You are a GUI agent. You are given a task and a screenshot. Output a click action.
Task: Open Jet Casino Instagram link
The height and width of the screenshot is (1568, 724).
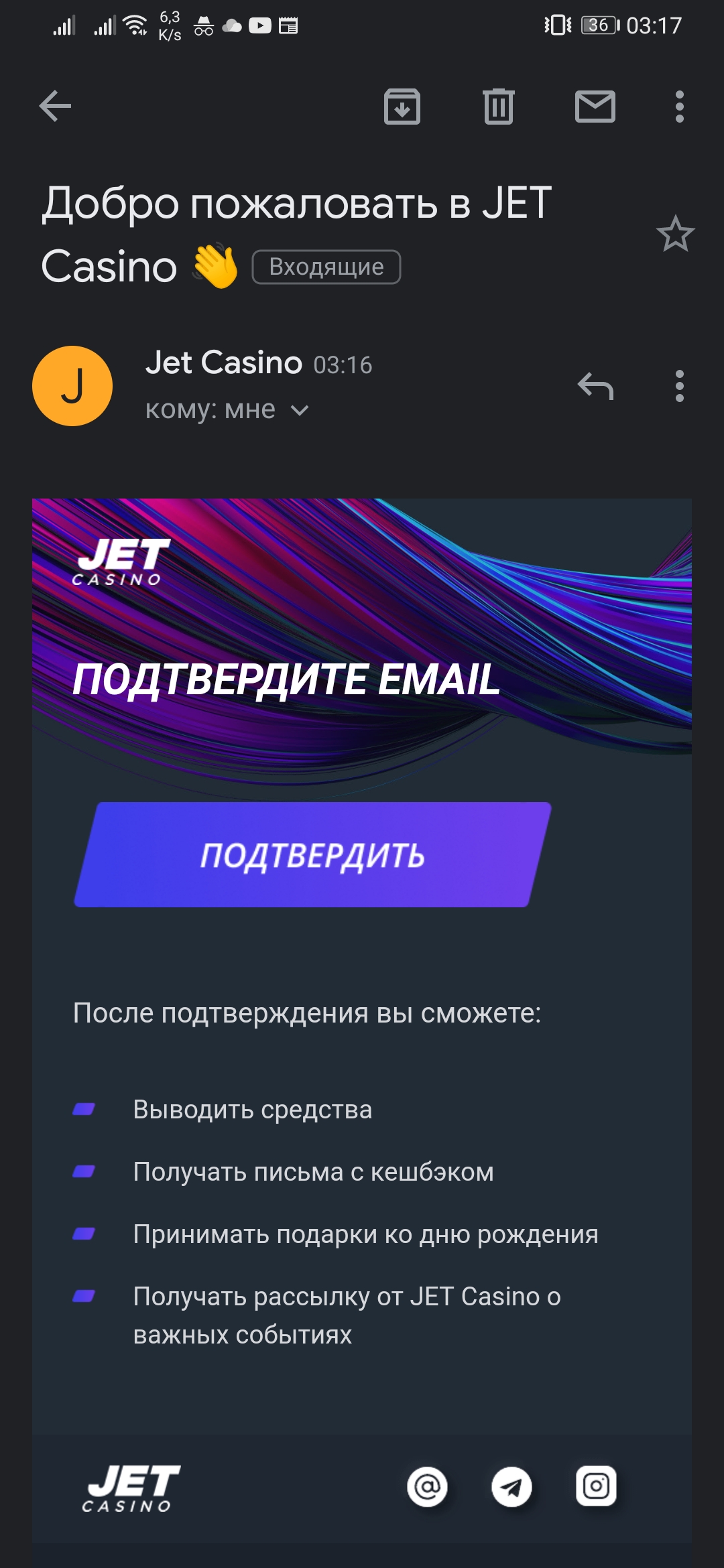[596, 1486]
